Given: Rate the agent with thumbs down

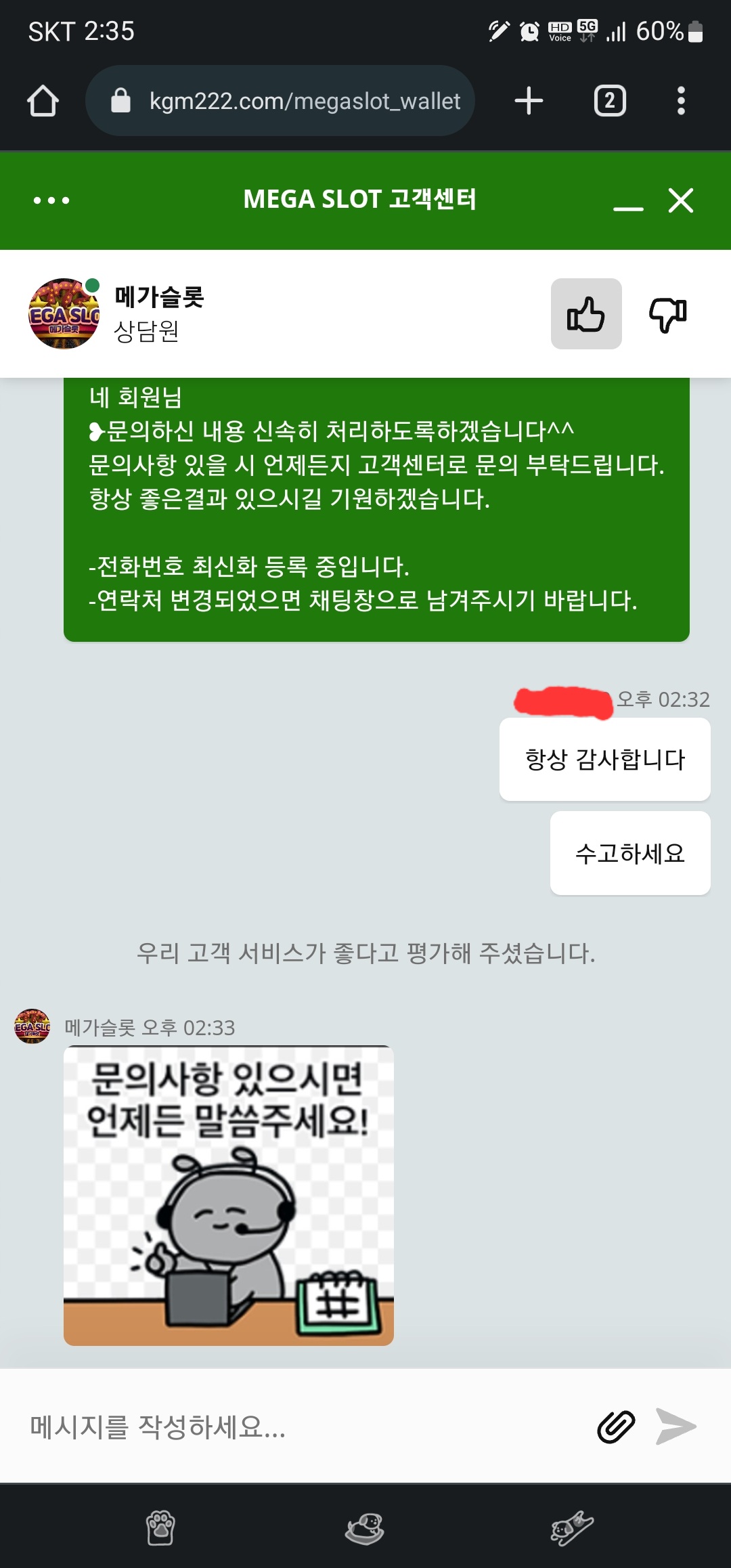Looking at the screenshot, I should pyautogui.click(x=668, y=313).
